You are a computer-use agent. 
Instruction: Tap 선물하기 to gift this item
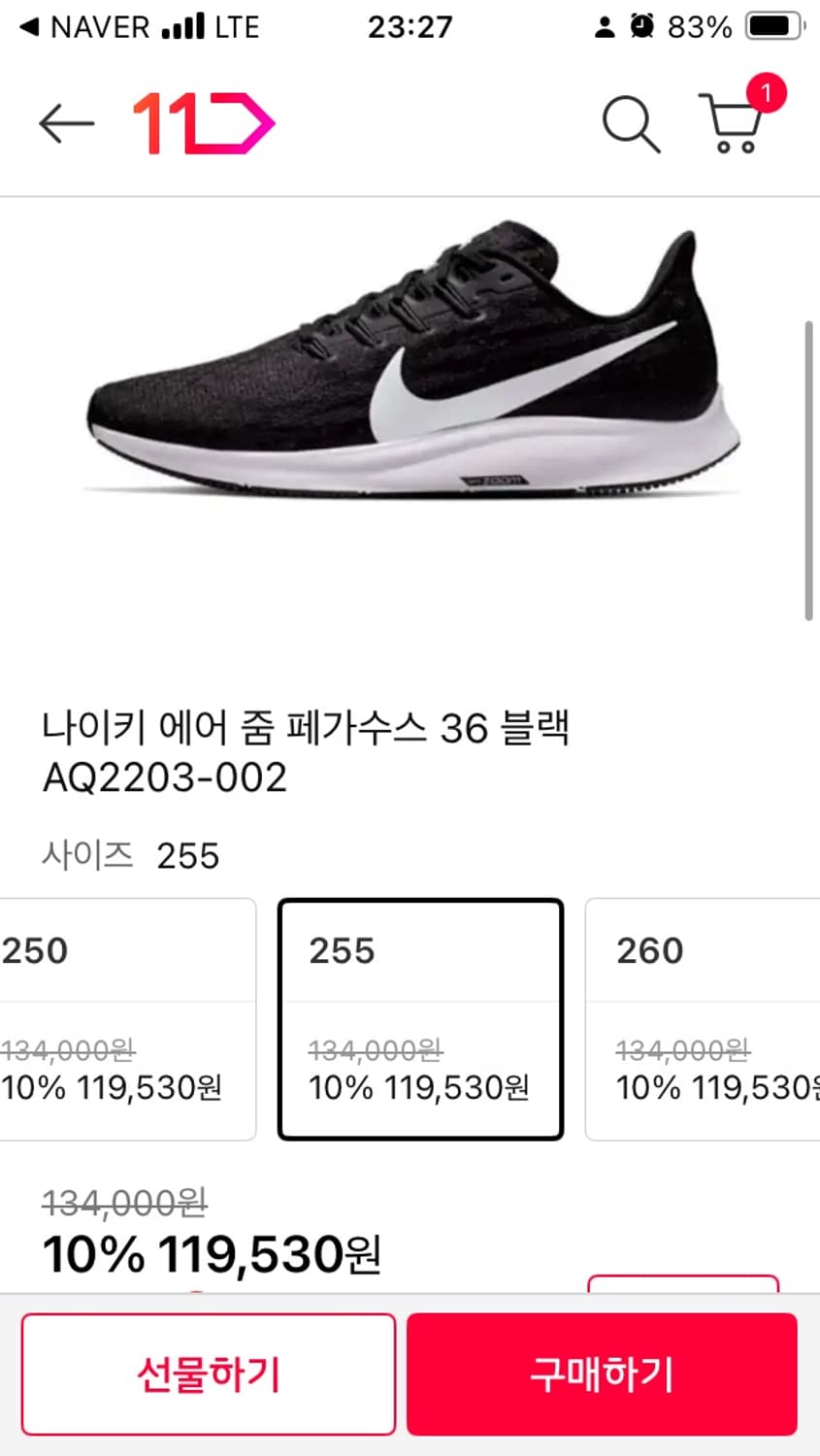(x=208, y=1373)
